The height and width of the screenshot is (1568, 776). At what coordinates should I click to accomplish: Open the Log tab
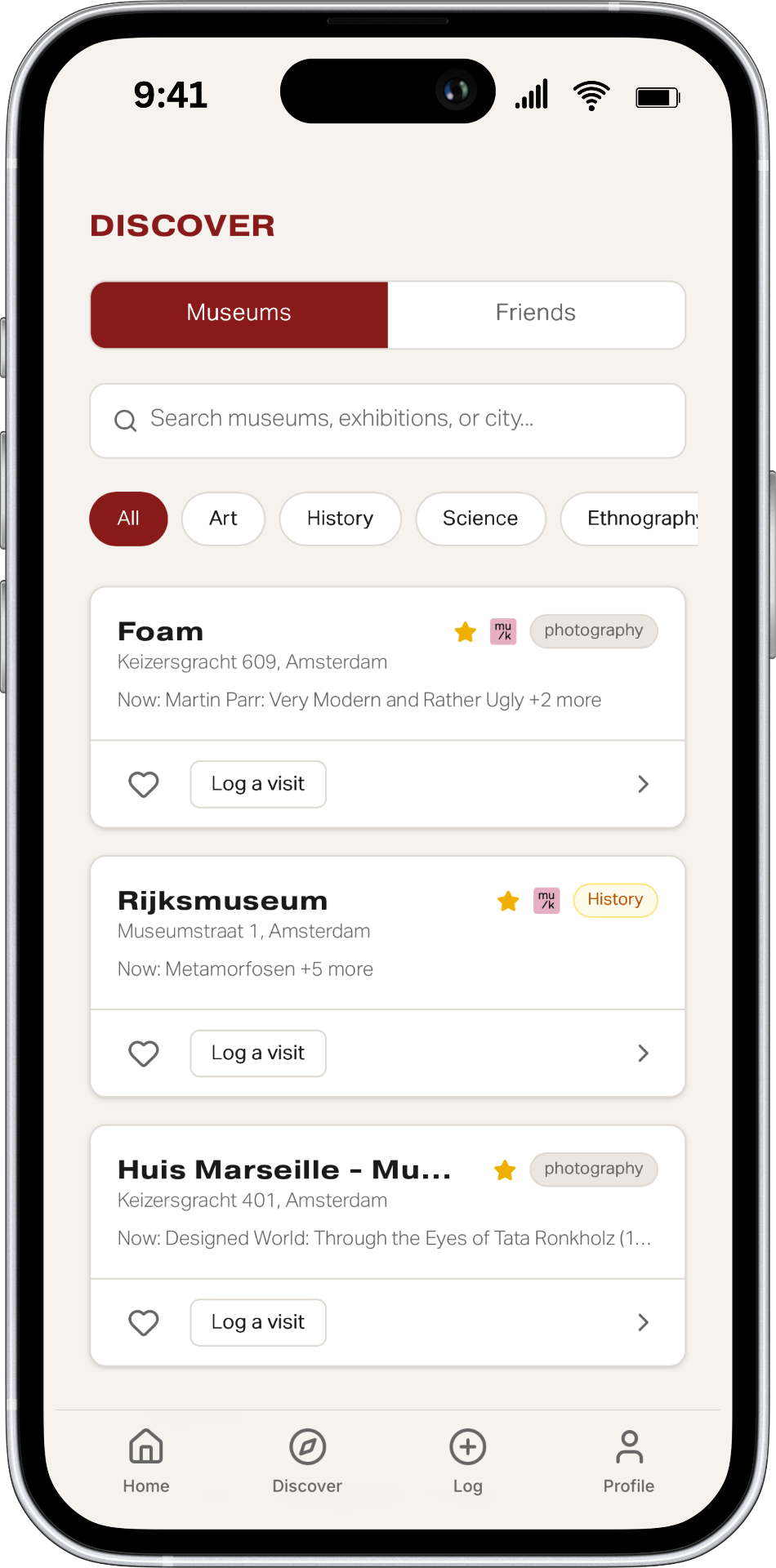click(x=468, y=1461)
